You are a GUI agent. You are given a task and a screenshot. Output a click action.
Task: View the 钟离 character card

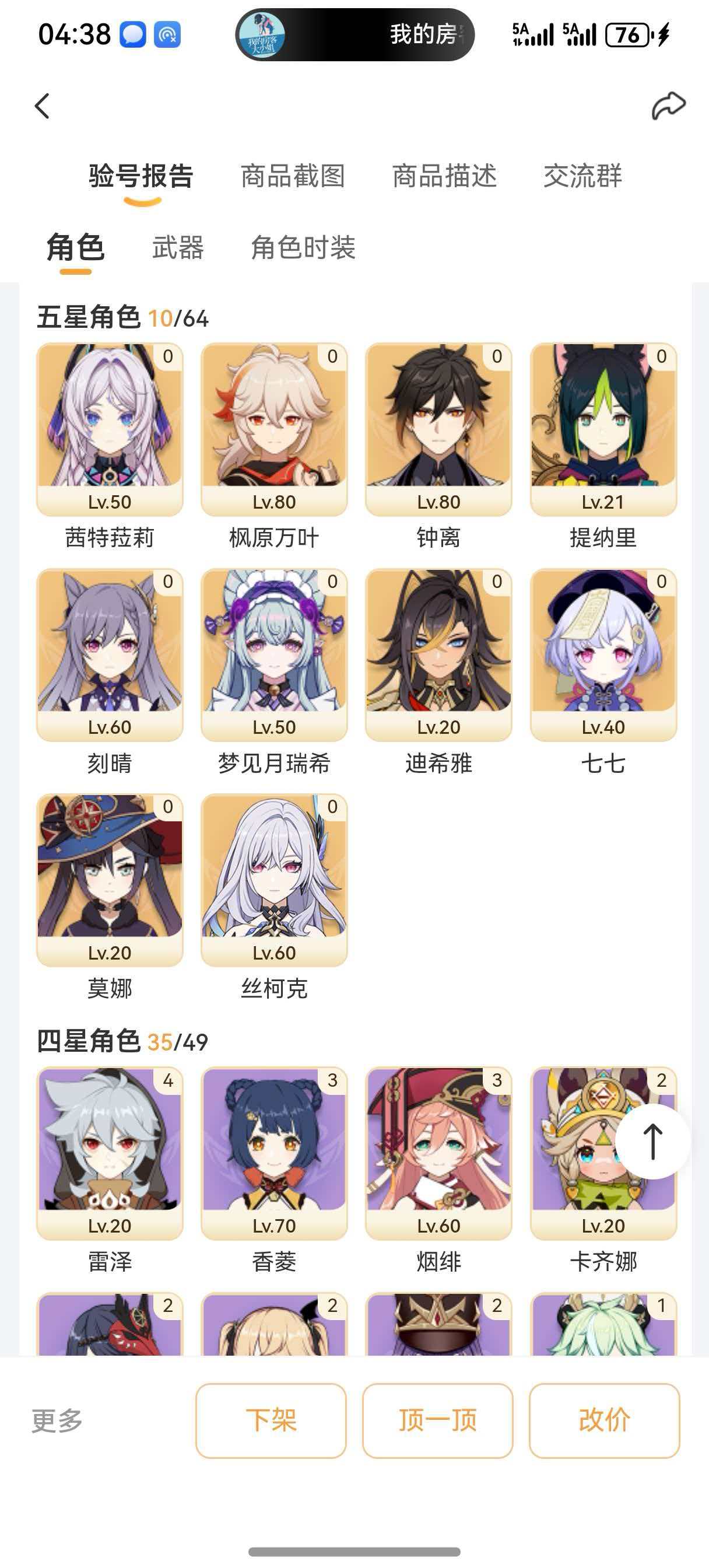click(x=438, y=429)
